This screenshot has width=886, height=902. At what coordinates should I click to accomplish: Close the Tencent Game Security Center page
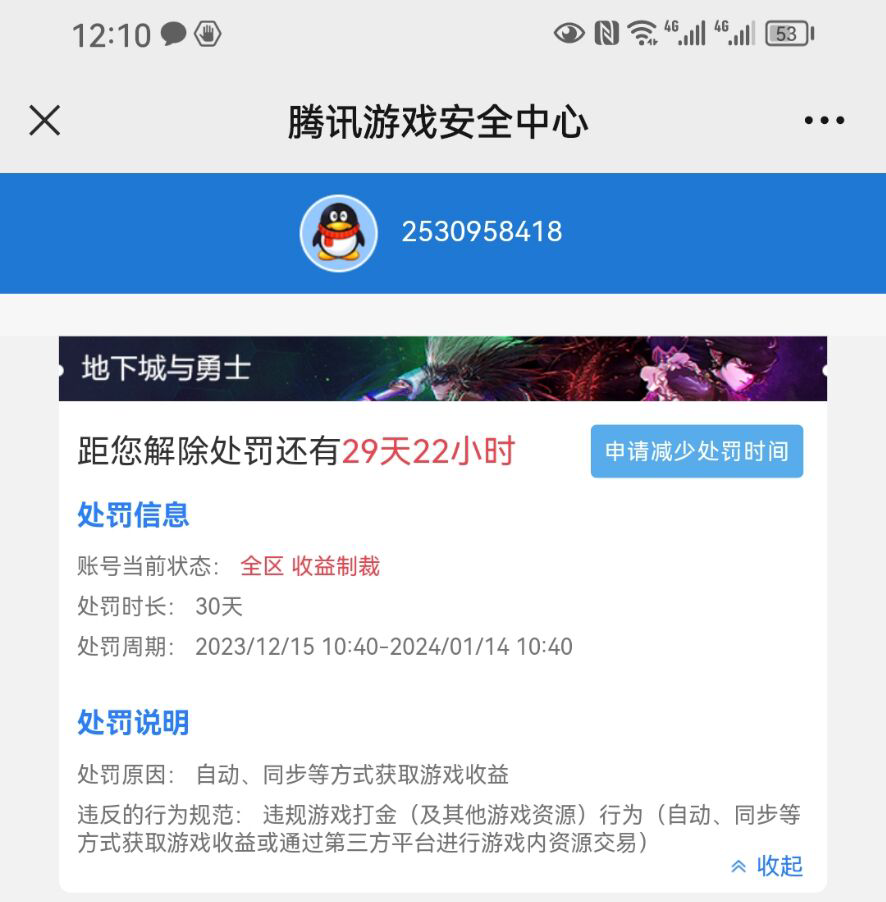45,121
